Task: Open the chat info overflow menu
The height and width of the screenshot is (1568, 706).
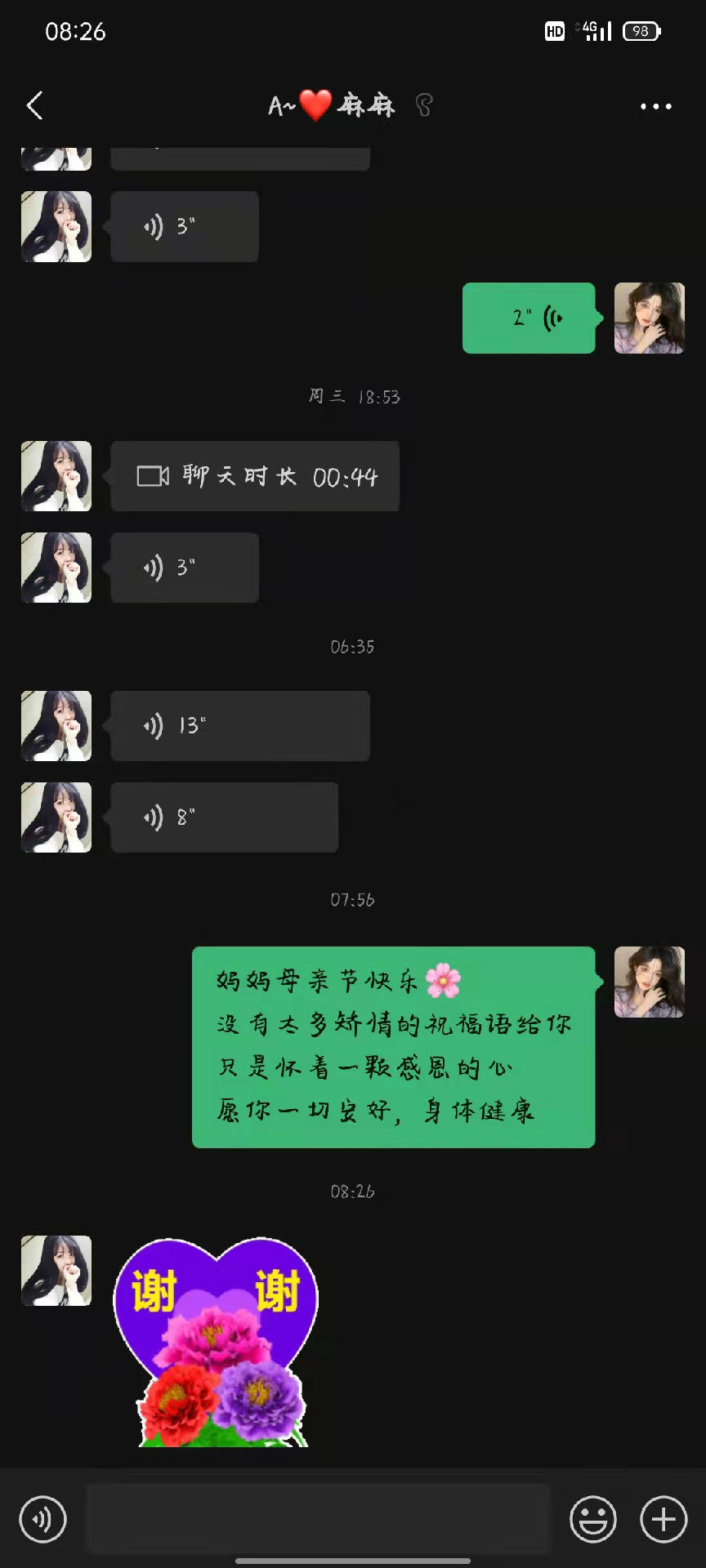Action: [x=655, y=106]
